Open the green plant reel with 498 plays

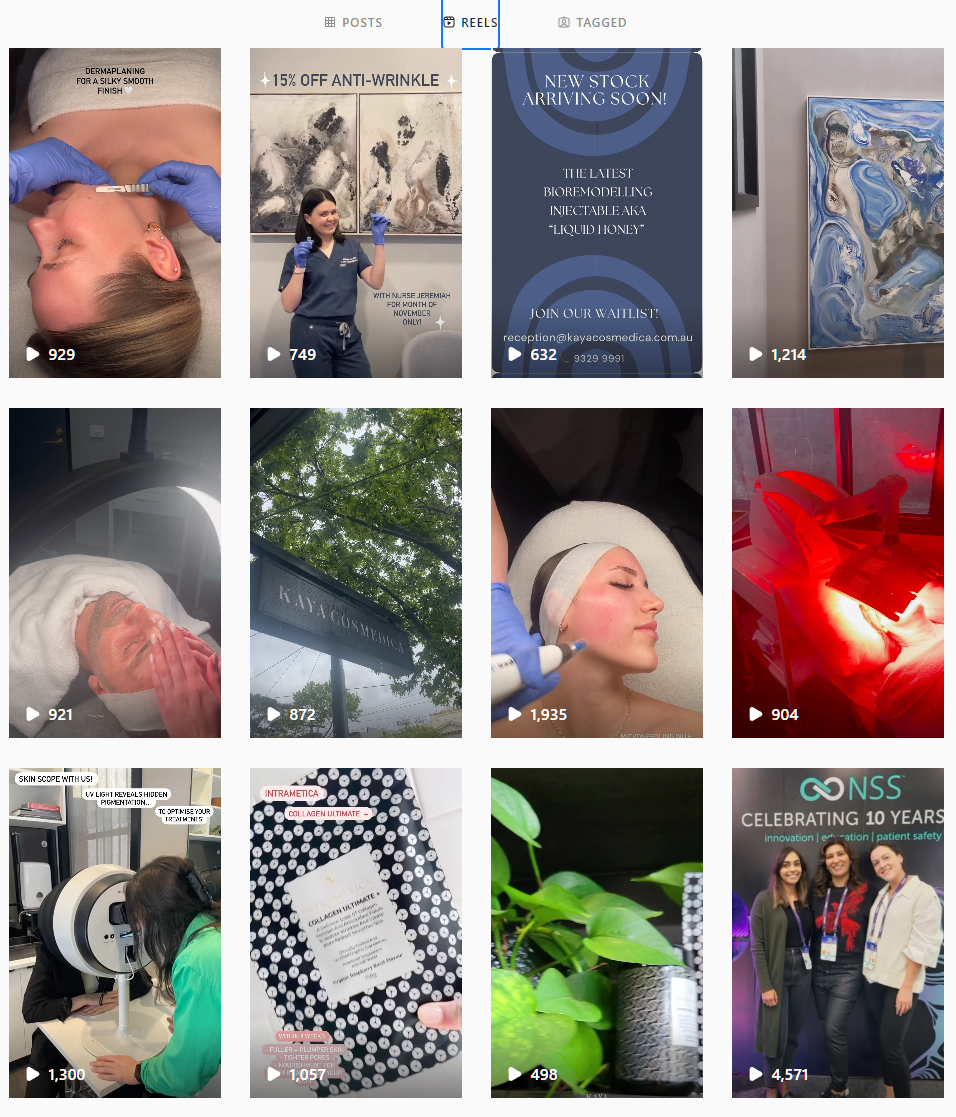click(x=596, y=933)
